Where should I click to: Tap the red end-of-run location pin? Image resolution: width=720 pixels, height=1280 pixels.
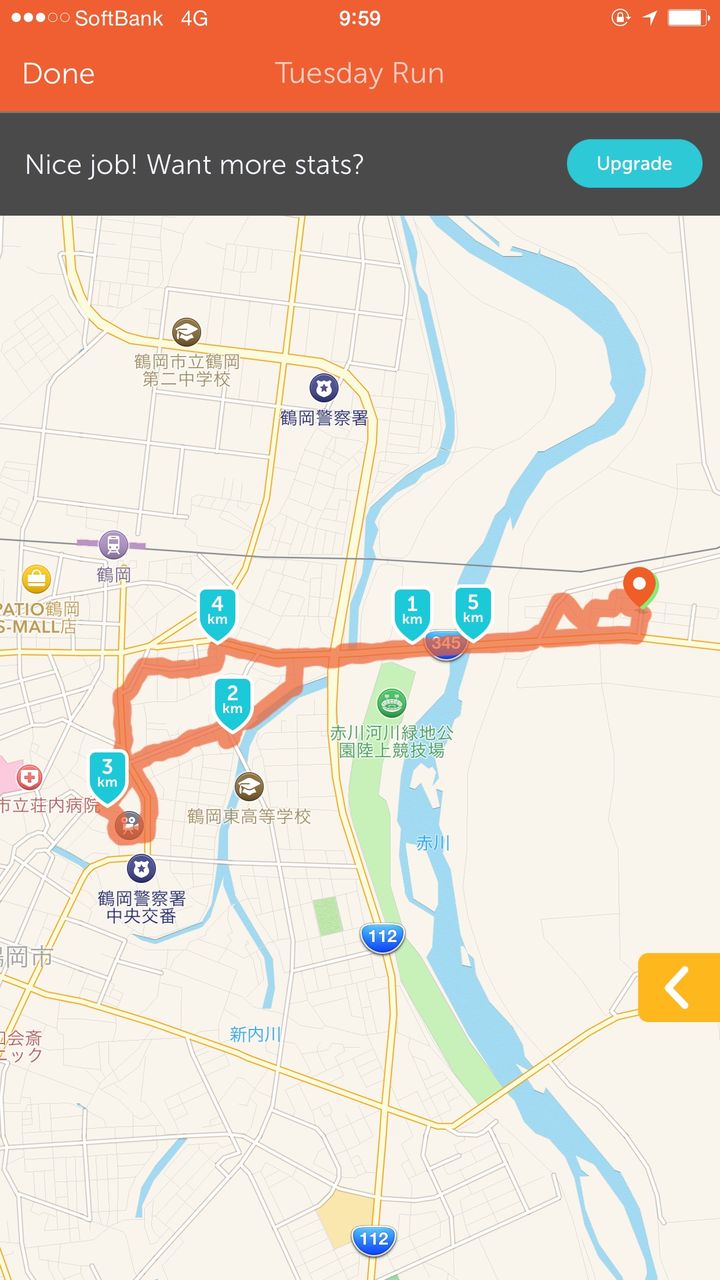[x=638, y=587]
